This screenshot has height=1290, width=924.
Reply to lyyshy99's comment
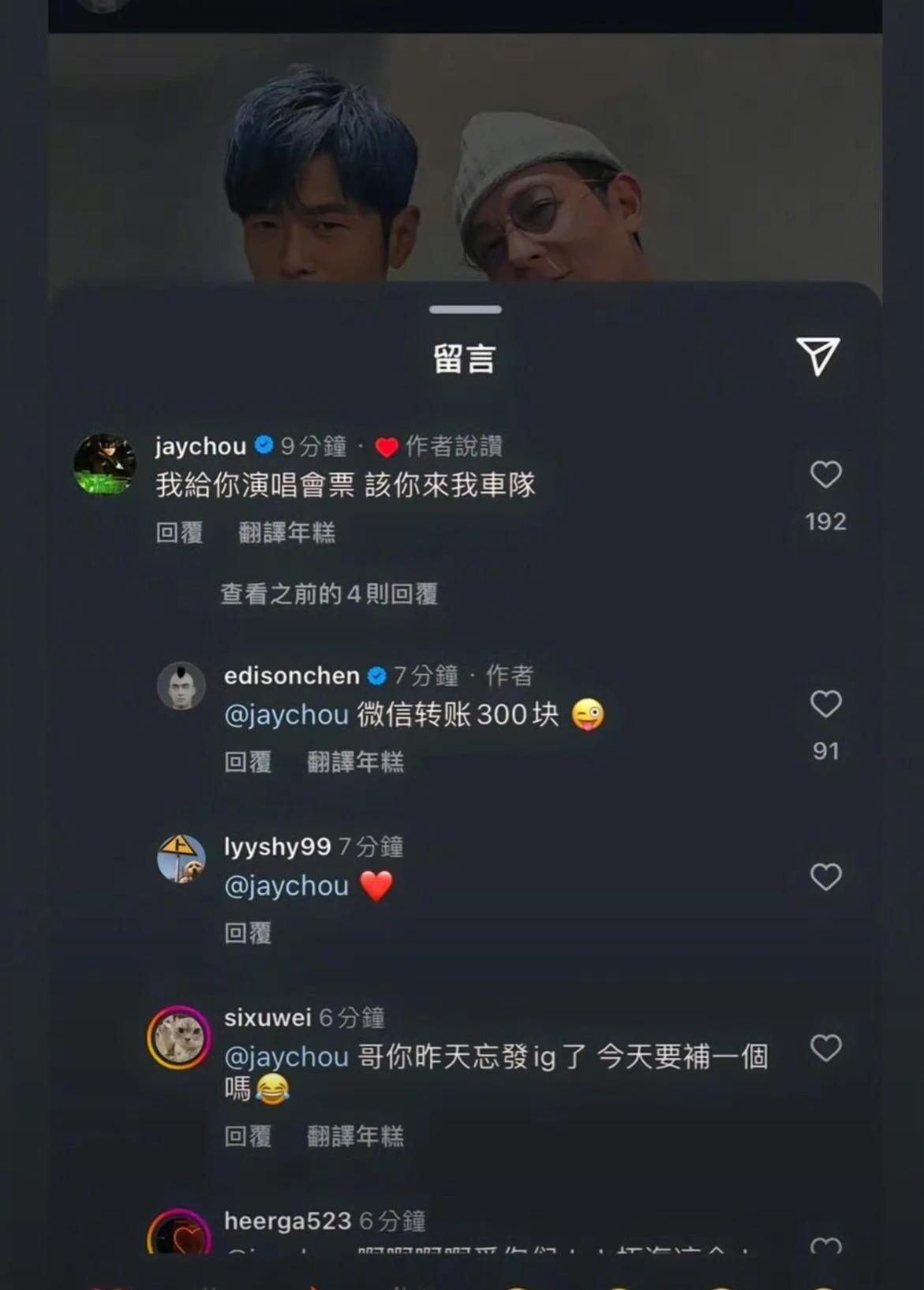coord(248,933)
